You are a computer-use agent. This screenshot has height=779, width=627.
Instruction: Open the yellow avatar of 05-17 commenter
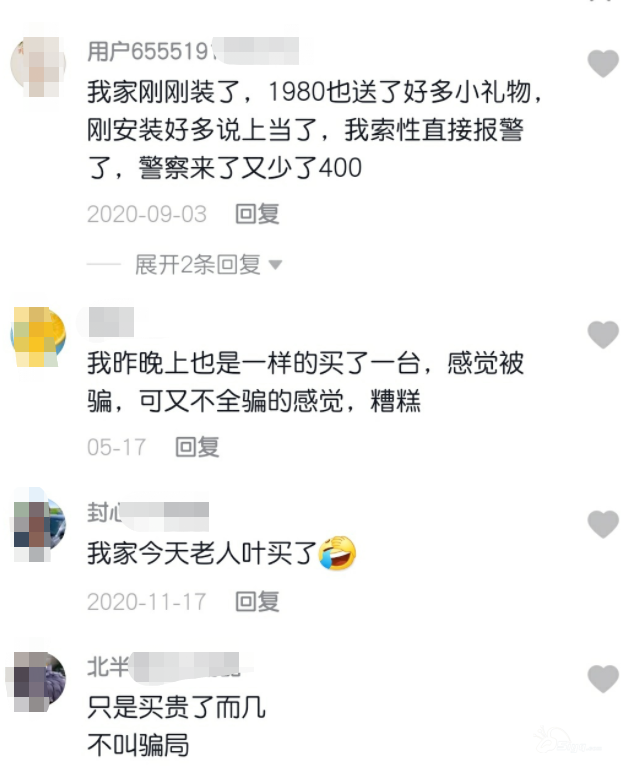[38, 337]
